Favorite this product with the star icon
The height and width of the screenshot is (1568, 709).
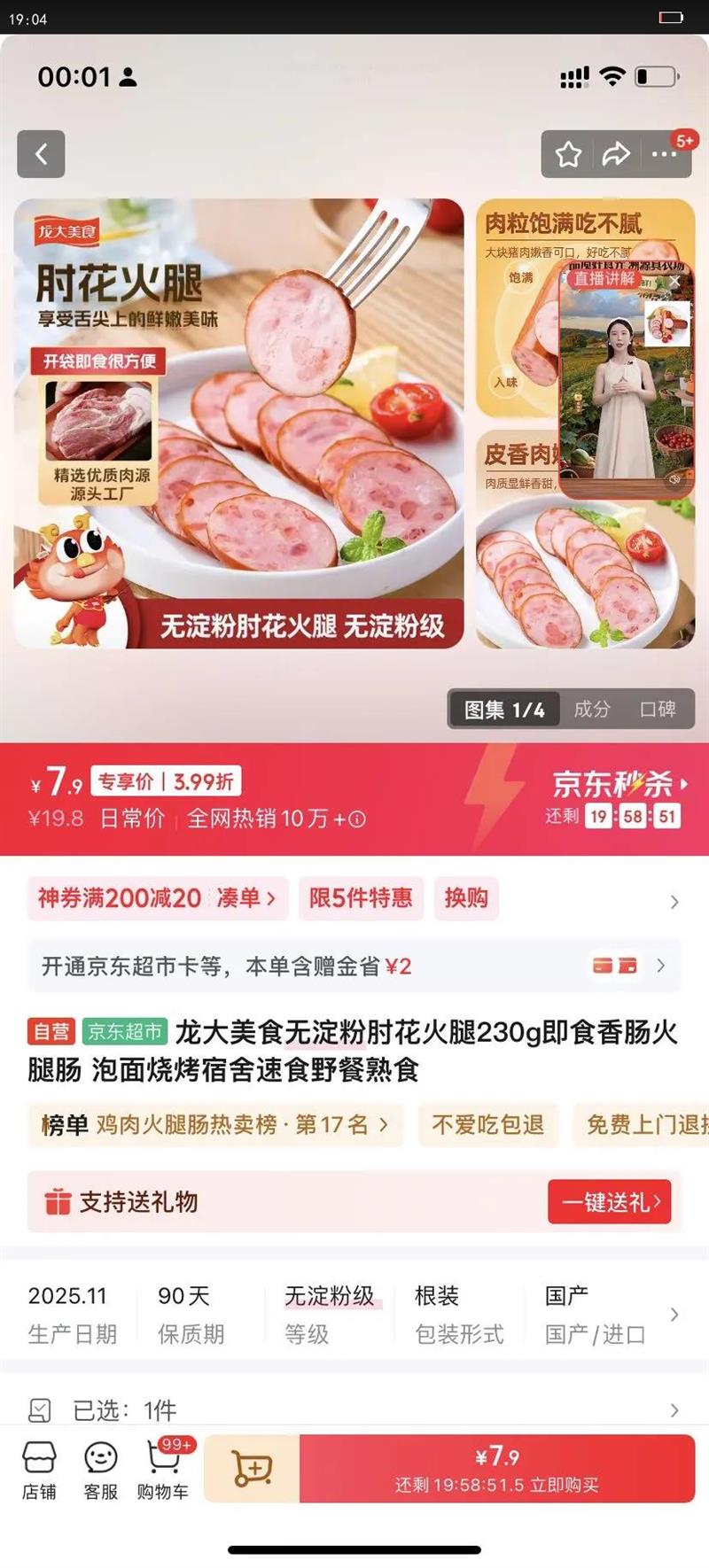[568, 154]
